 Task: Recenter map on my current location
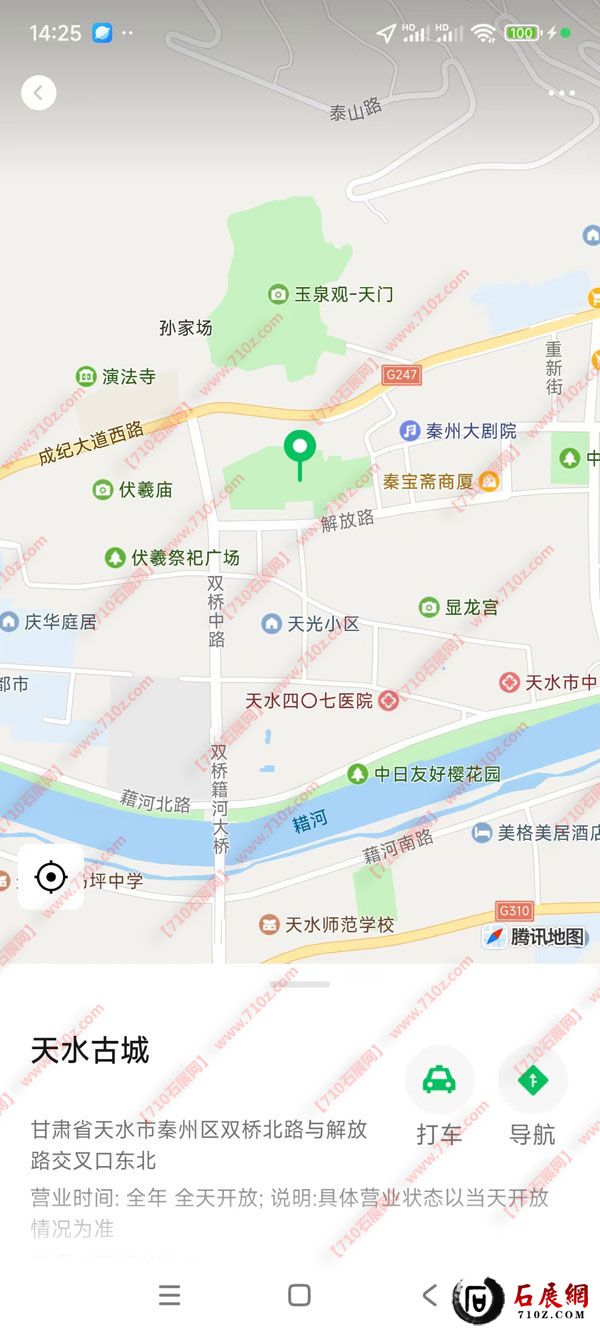(x=50, y=877)
